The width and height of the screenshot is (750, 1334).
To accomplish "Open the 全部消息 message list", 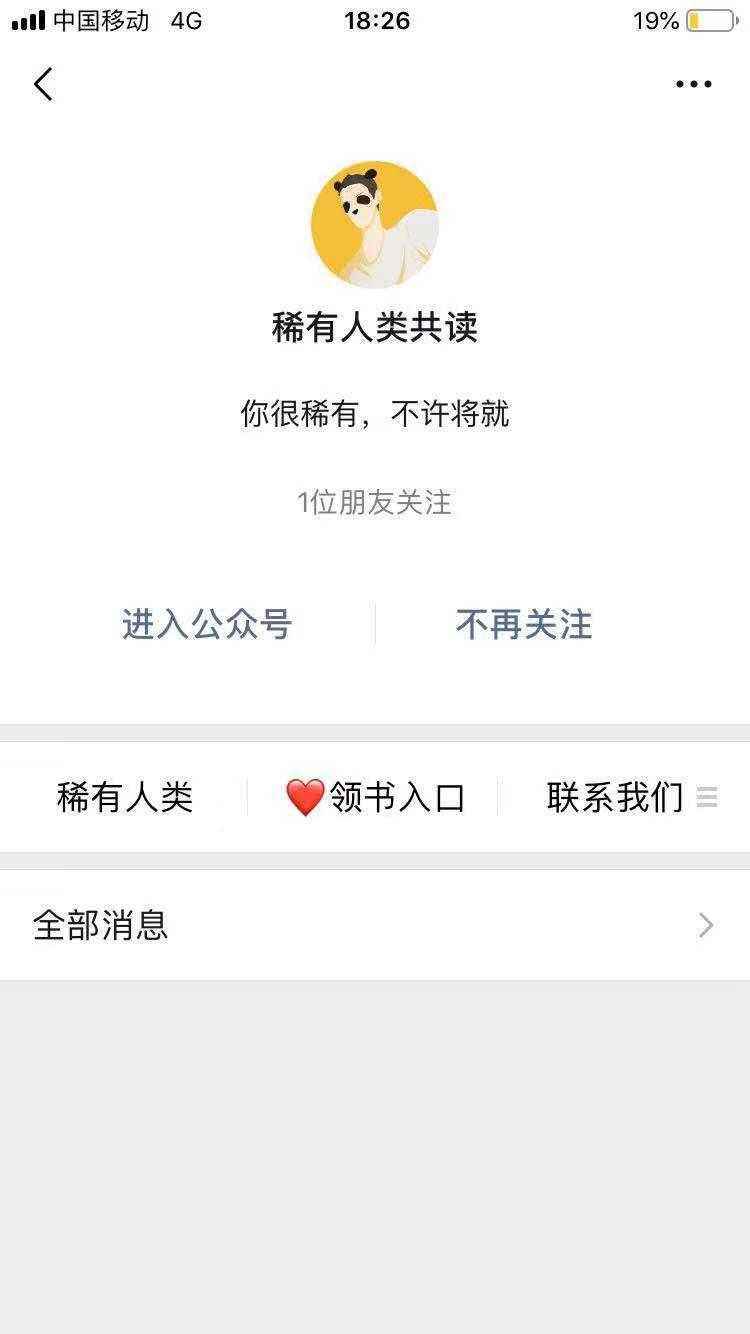I will pyautogui.click(x=100, y=925).
